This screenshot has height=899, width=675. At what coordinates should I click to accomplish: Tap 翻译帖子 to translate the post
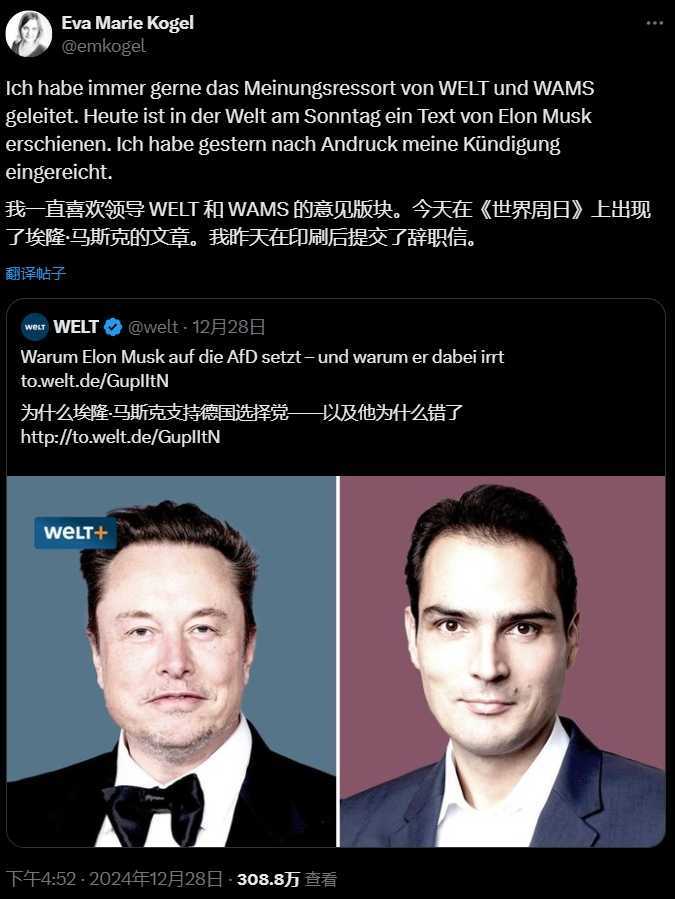(36, 273)
